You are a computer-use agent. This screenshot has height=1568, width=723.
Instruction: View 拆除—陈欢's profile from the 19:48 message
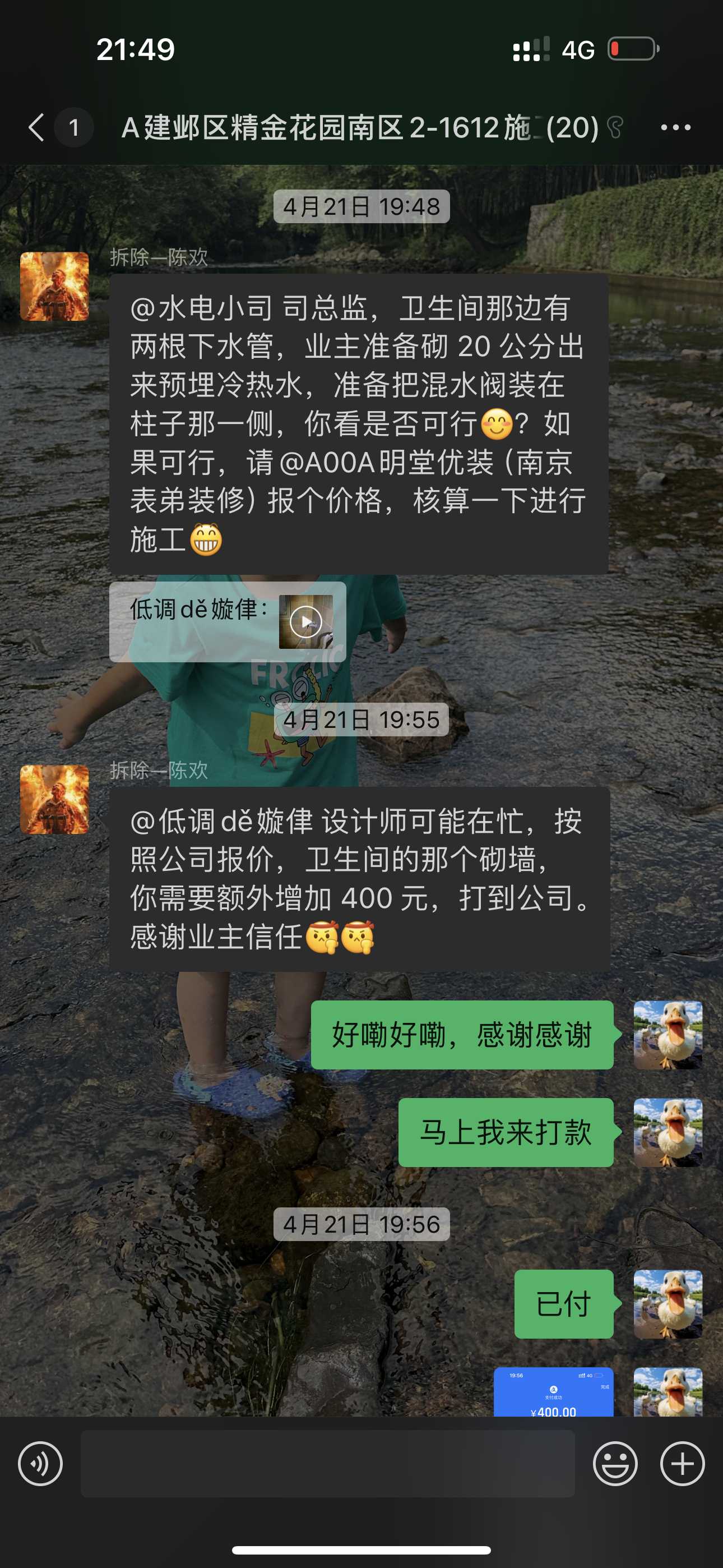click(x=54, y=286)
